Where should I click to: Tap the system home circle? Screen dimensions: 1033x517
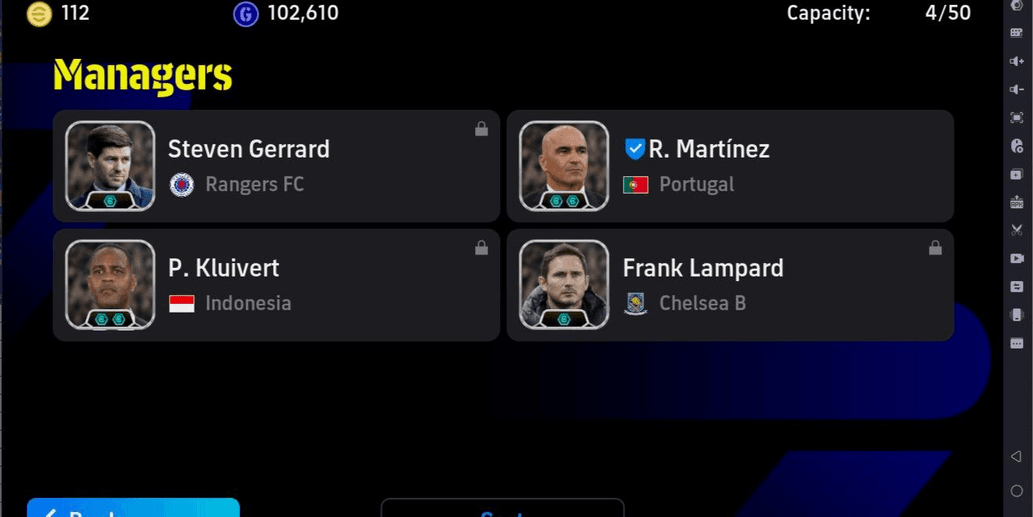(1016, 491)
